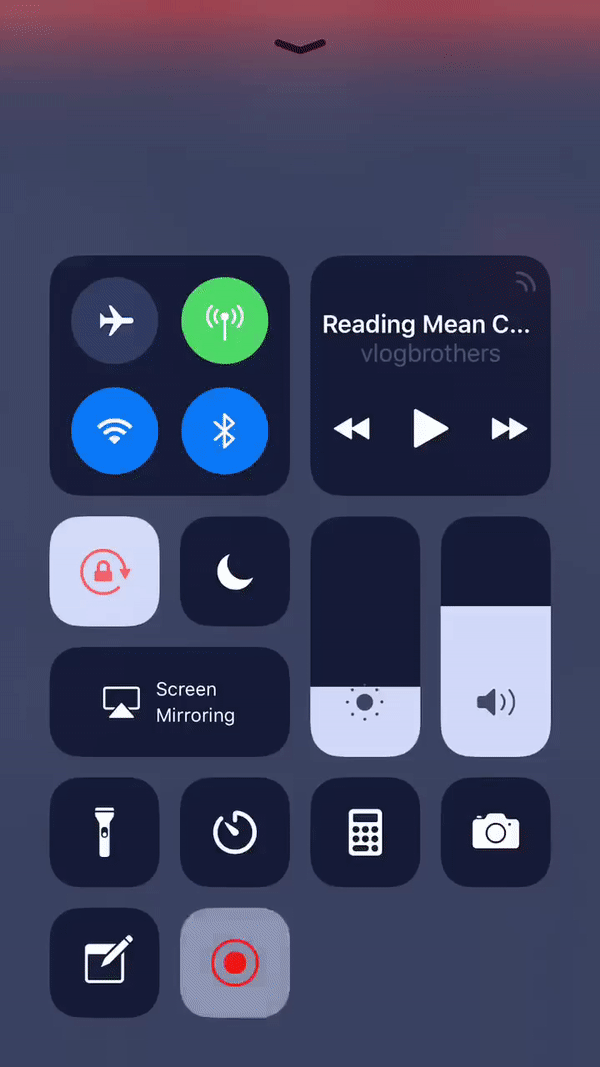Skip forward to next track
The height and width of the screenshot is (1067, 600).
coord(510,429)
